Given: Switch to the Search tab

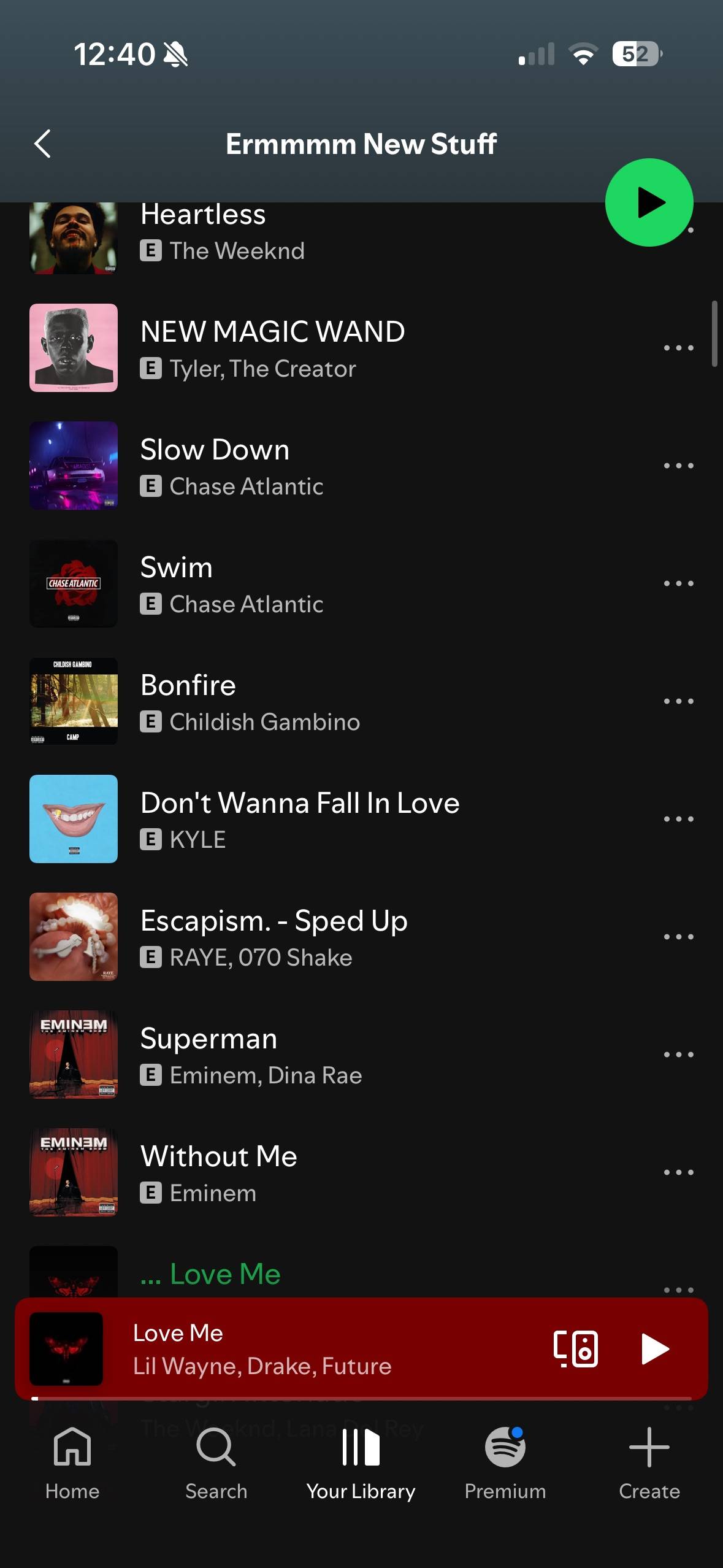Looking at the screenshot, I should [216, 1463].
